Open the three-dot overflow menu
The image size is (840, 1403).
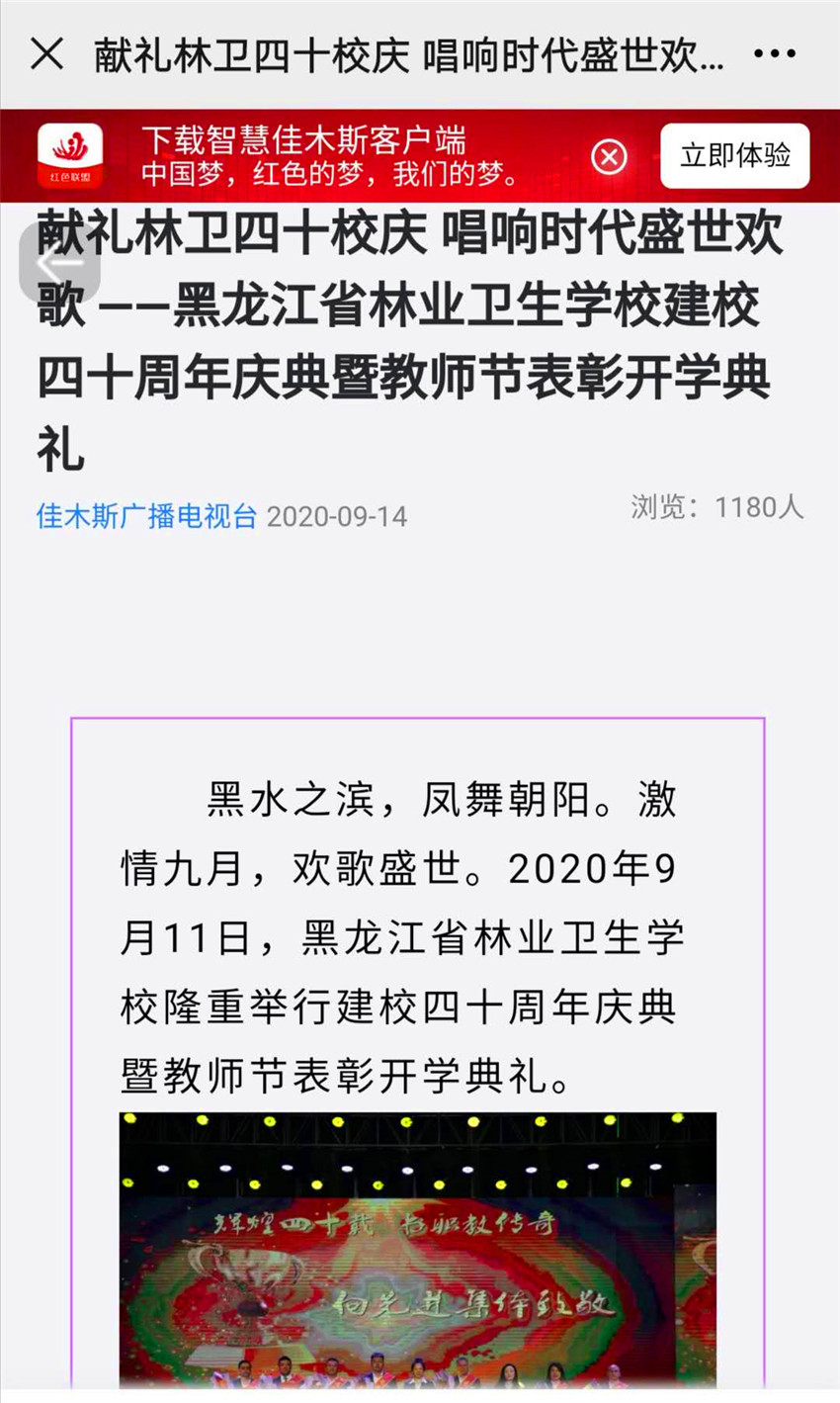pyautogui.click(x=774, y=55)
